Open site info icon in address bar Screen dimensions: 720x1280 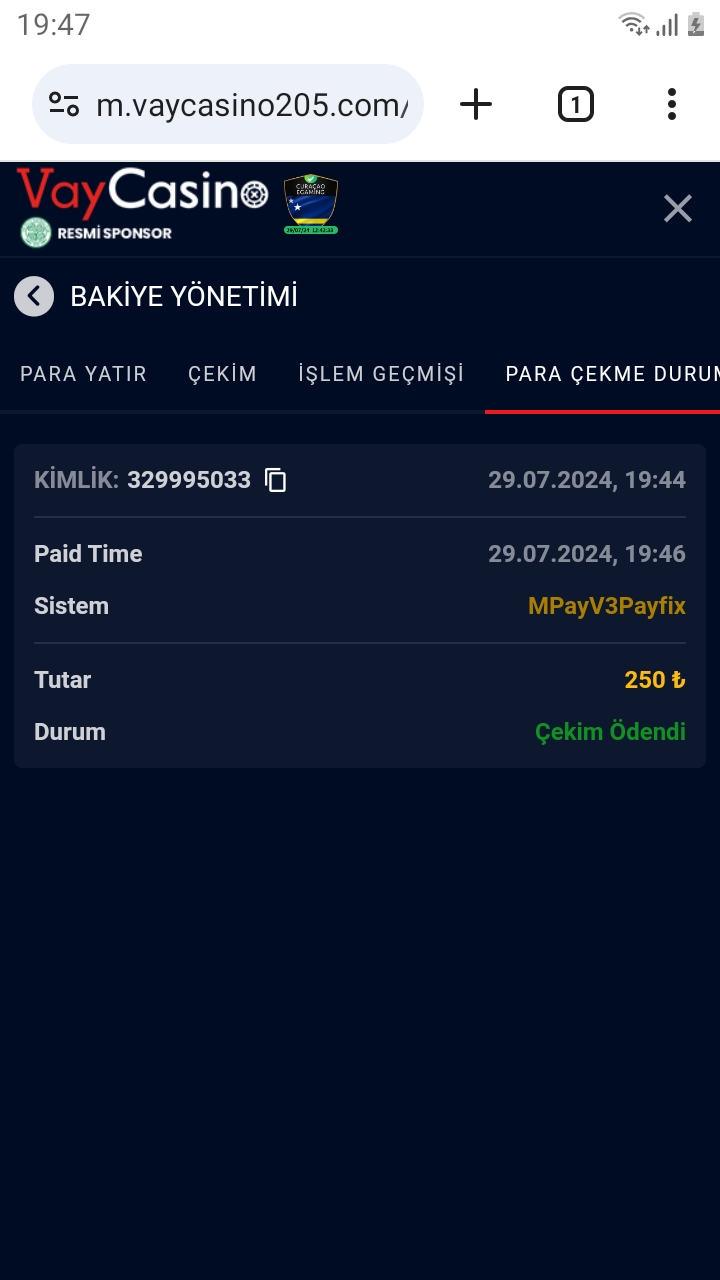[64, 105]
